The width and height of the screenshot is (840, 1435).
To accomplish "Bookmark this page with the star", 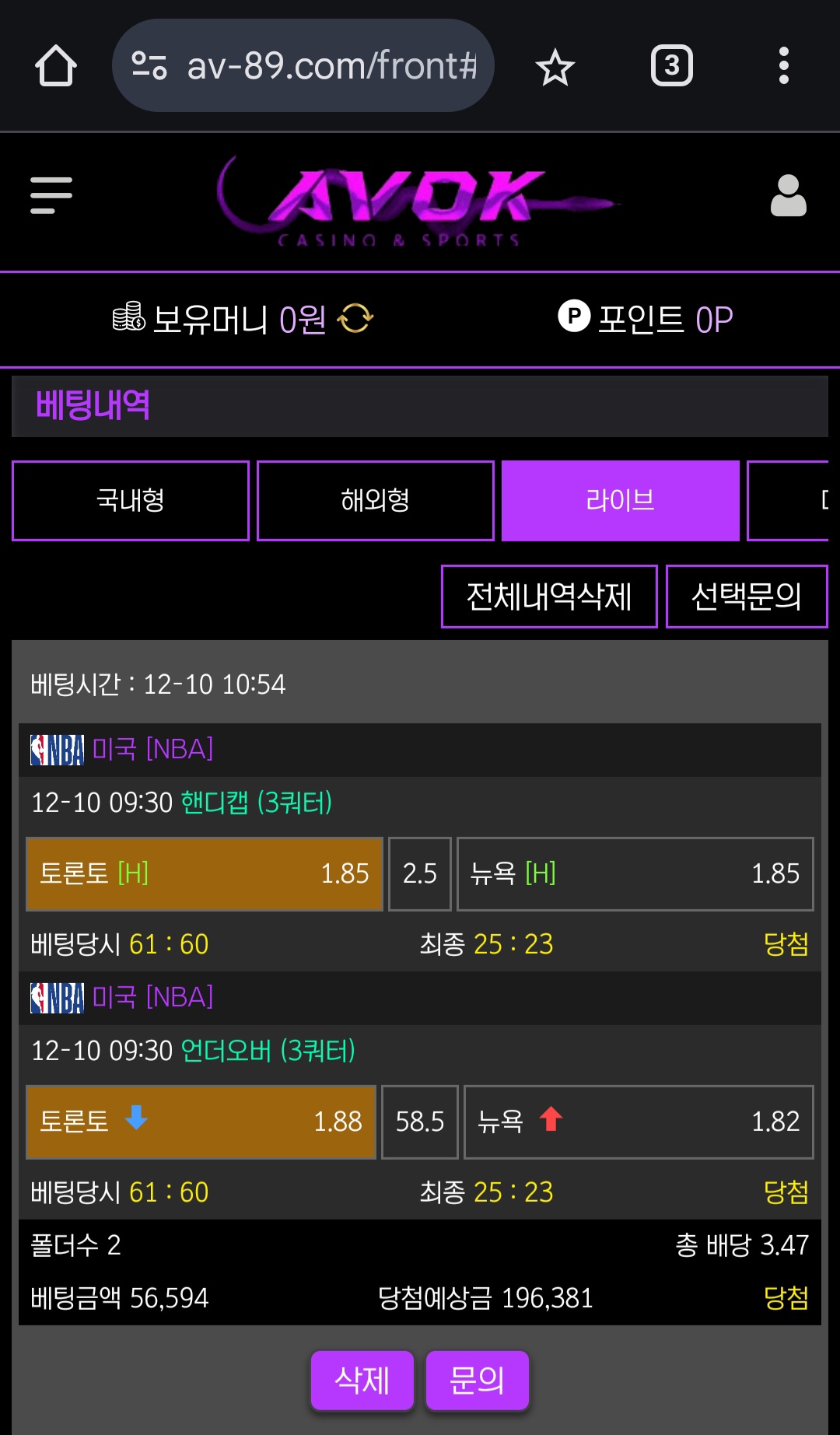I will click(555, 68).
